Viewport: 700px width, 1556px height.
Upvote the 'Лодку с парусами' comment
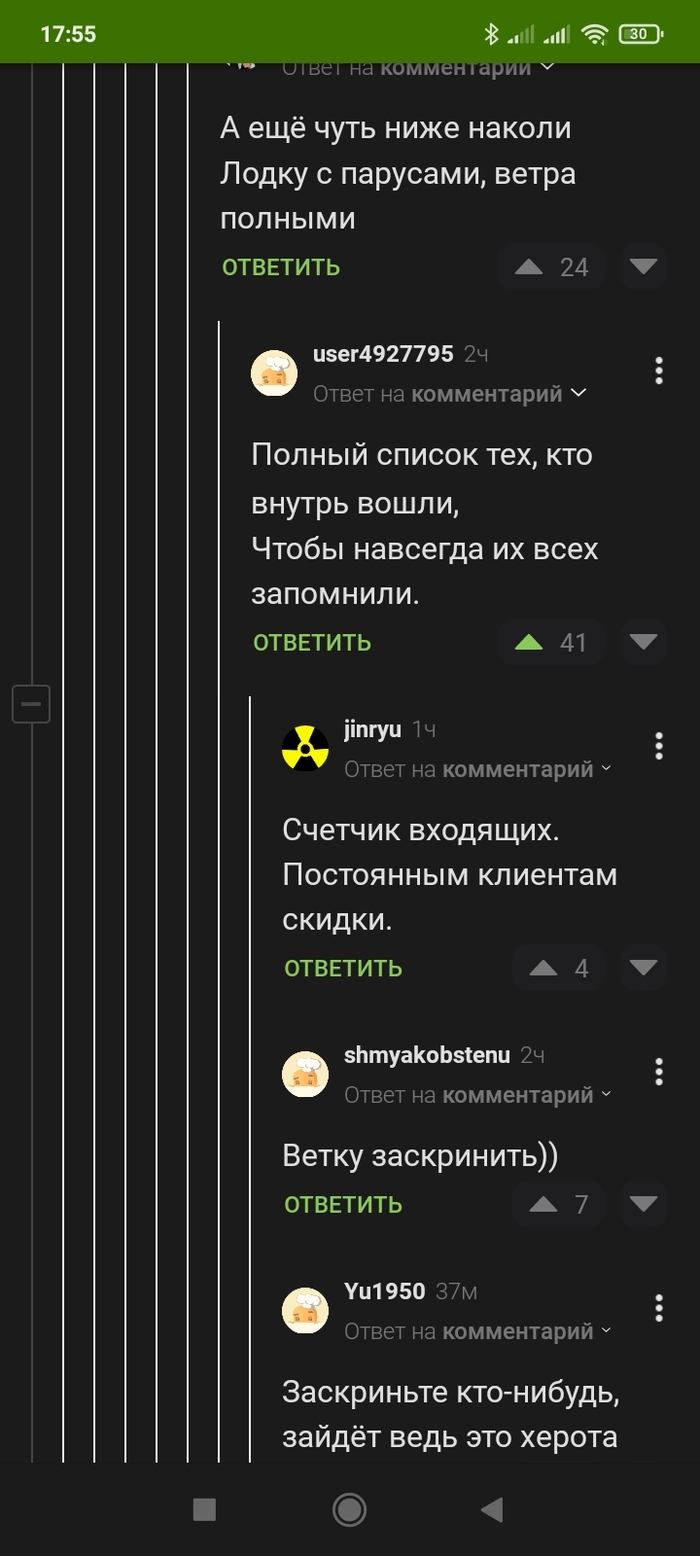(x=528, y=267)
